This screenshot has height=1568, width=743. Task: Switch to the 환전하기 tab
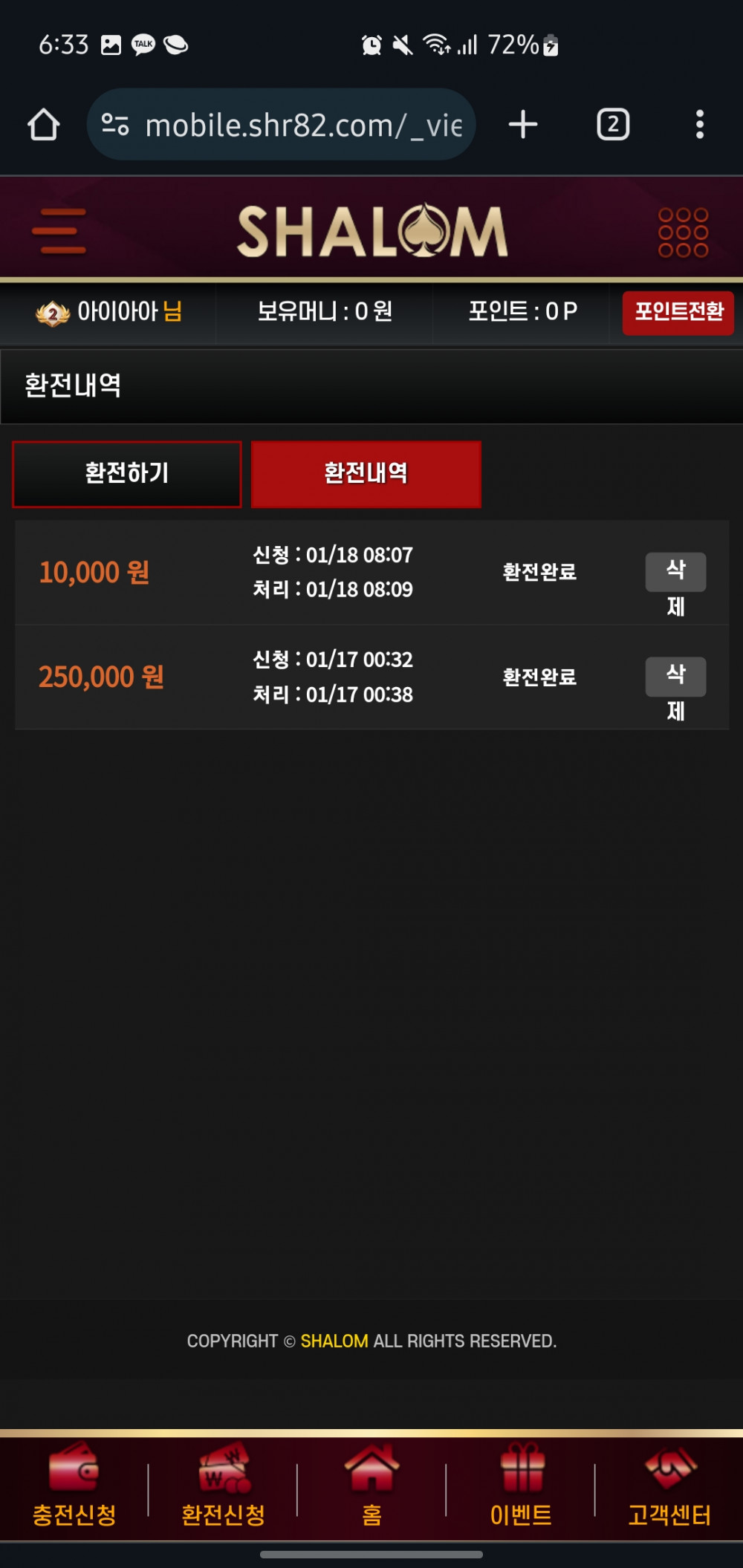[x=127, y=474]
